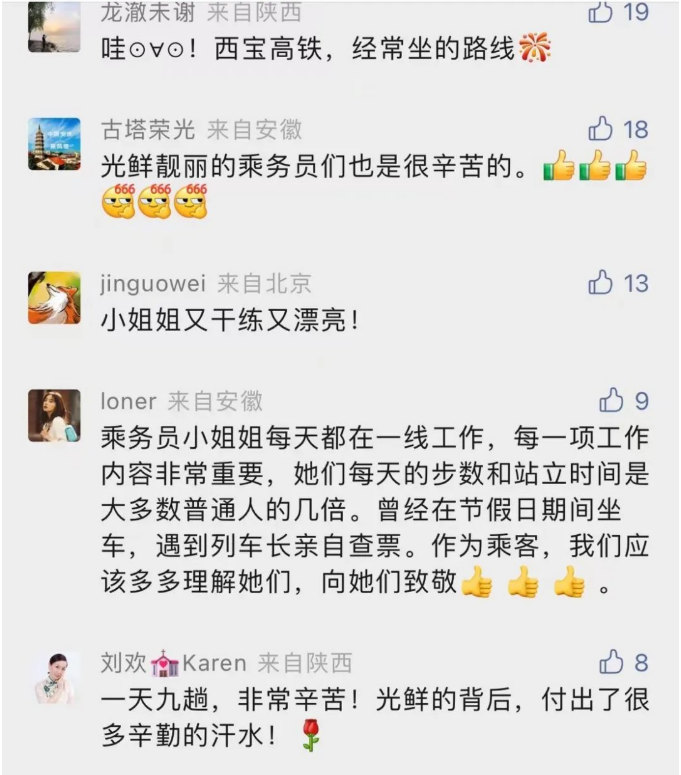
Task: Like loner's comment about 乘务员
Action: pos(612,401)
